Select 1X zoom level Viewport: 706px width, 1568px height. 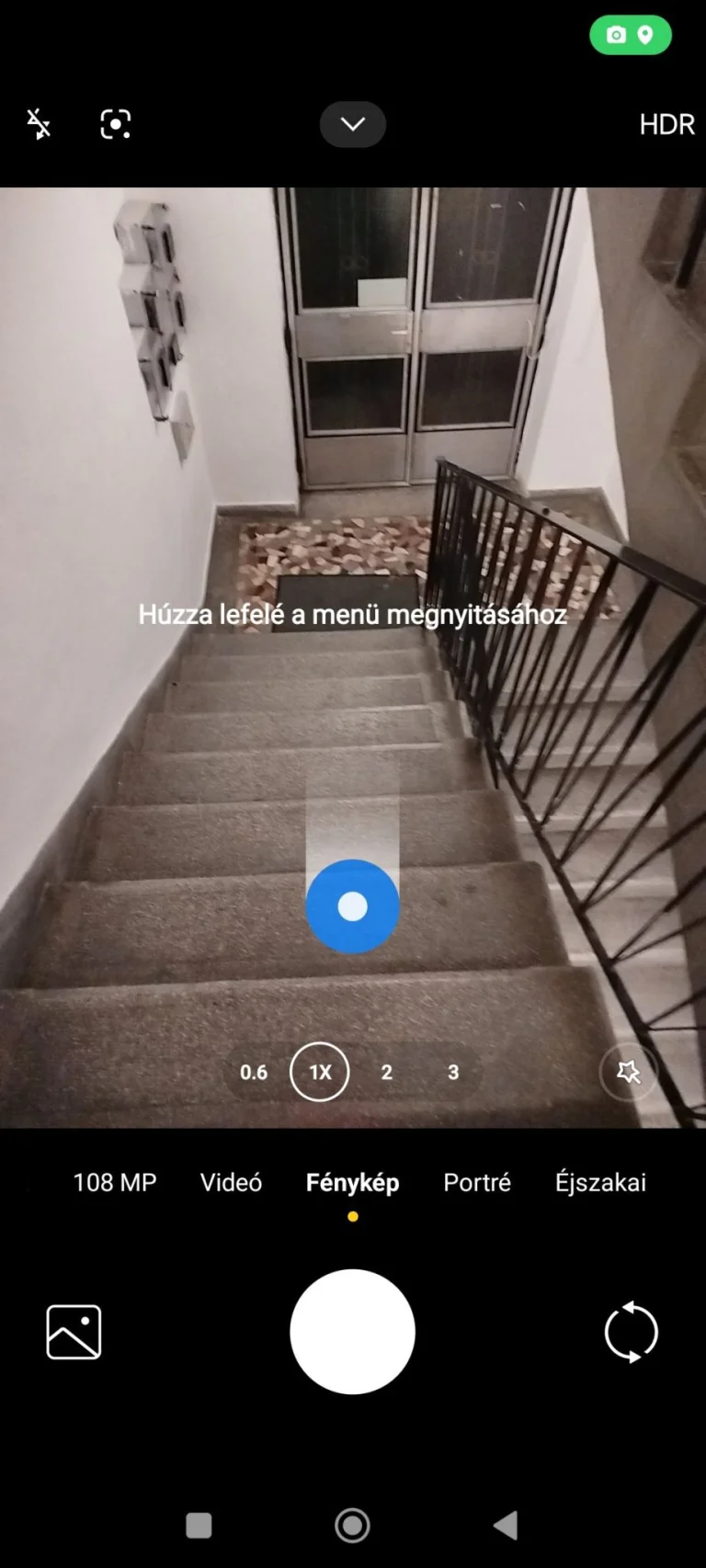click(x=320, y=1072)
